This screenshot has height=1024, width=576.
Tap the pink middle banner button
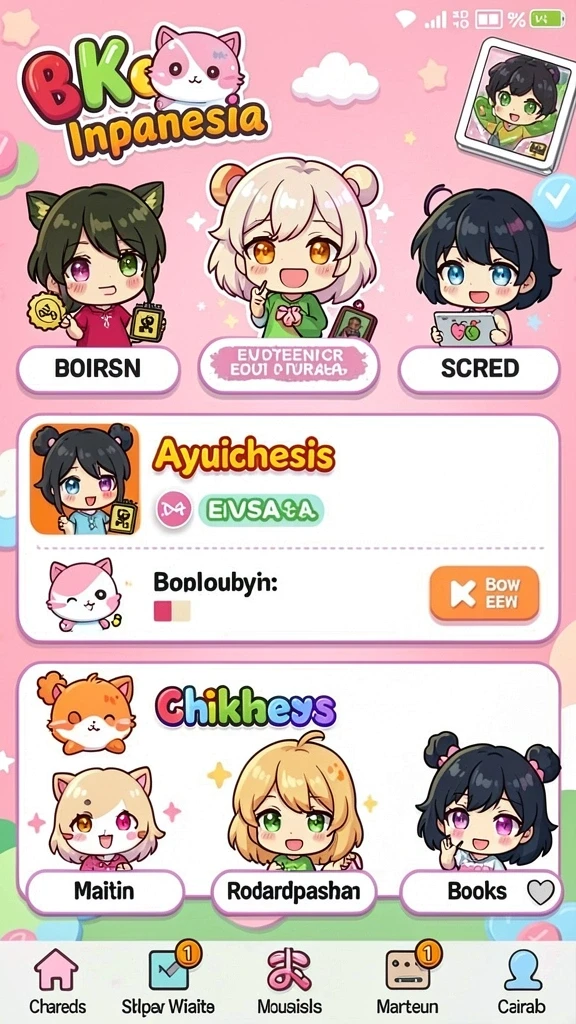click(289, 365)
